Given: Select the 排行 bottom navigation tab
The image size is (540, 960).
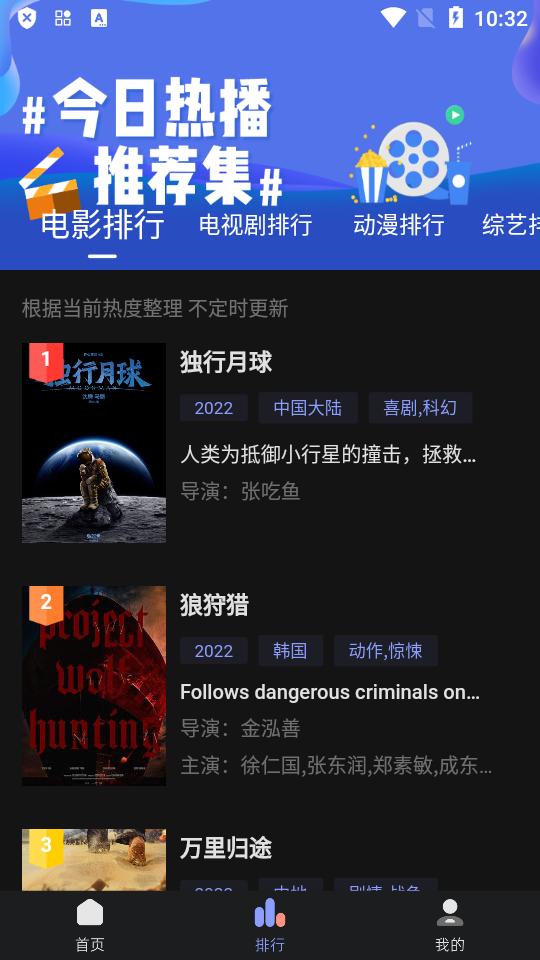Looking at the screenshot, I should [270, 925].
